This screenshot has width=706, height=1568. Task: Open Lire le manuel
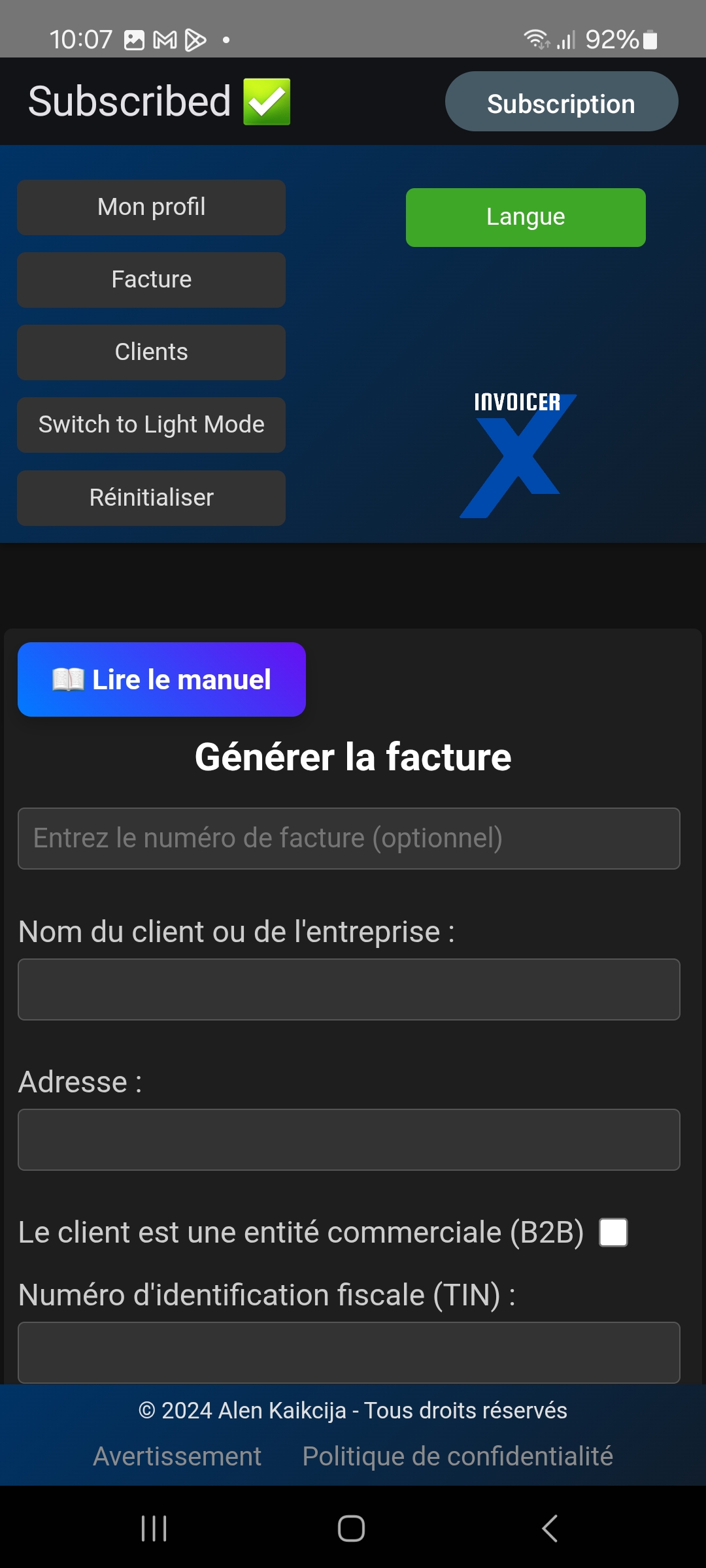161,679
